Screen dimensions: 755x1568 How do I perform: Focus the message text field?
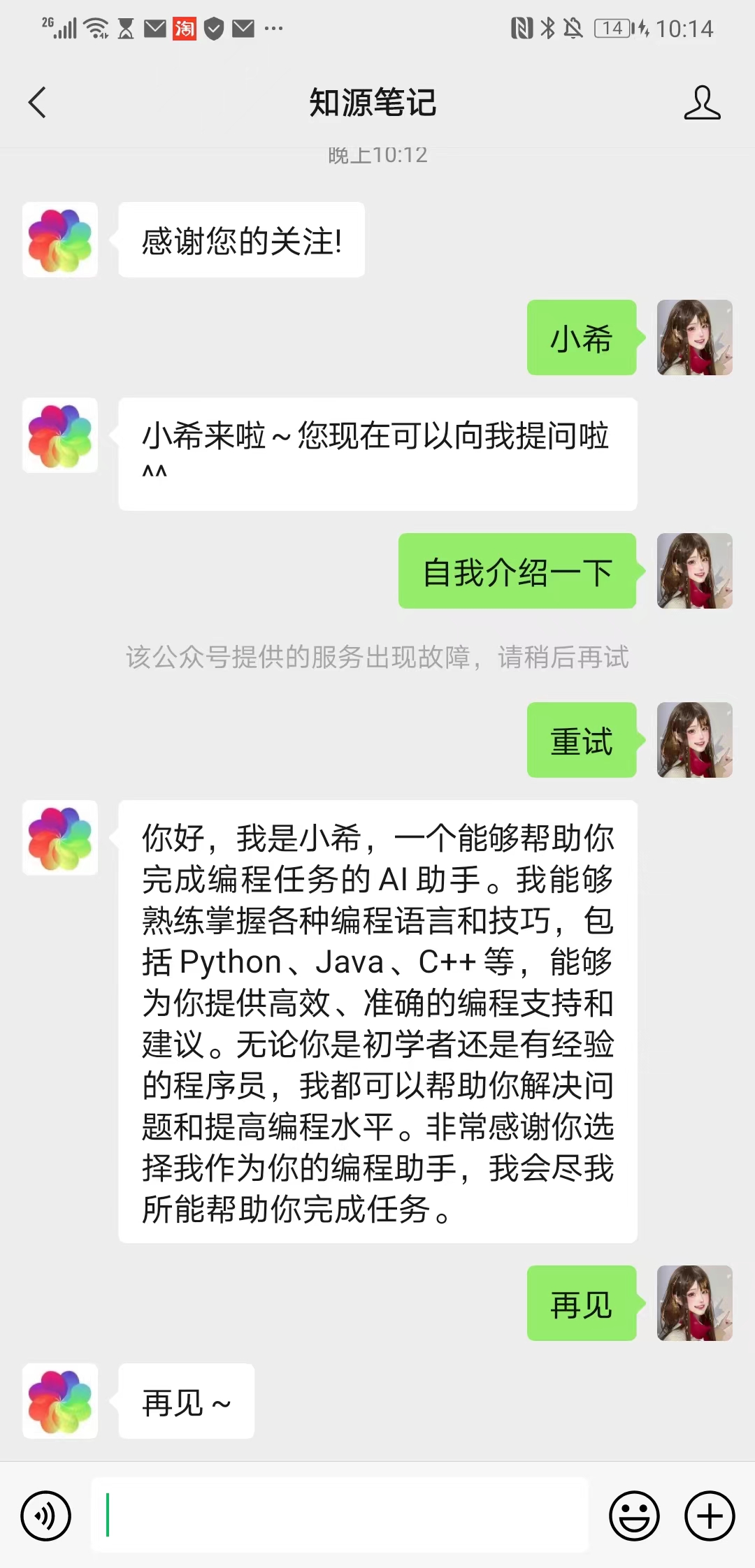coord(340,1515)
